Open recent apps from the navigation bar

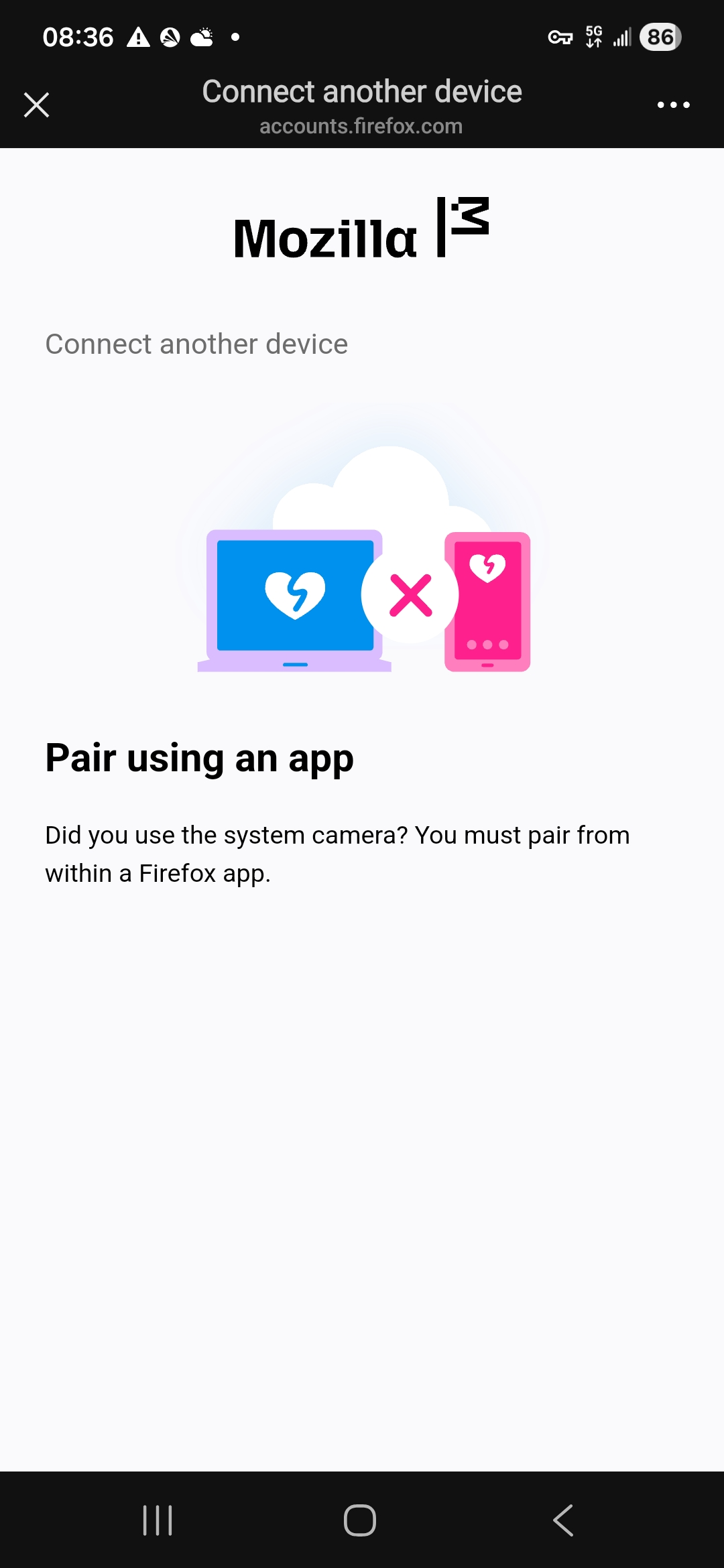tap(158, 1520)
